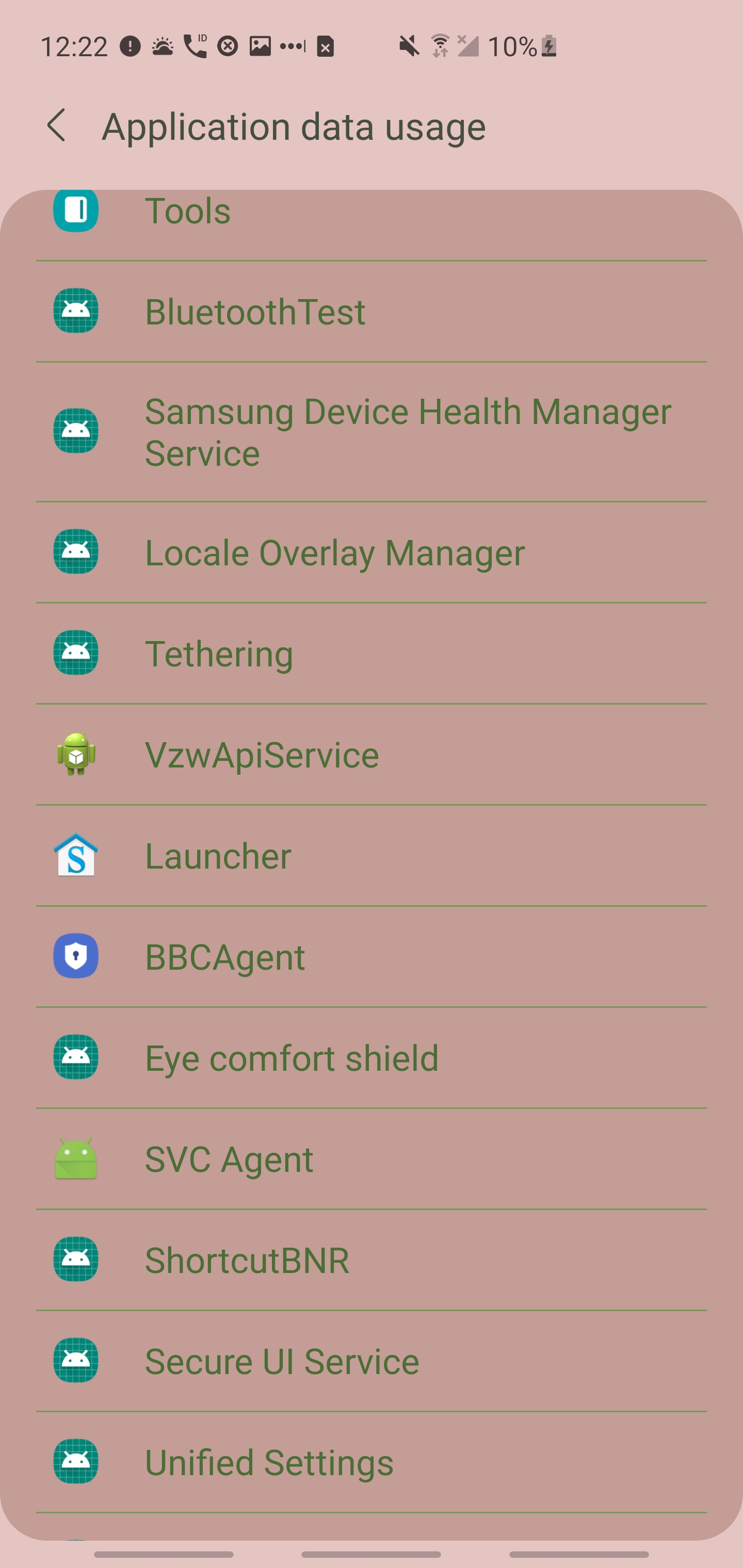This screenshot has width=743, height=1568.
Task: Select VzwApiService from the list
Action: click(x=261, y=755)
